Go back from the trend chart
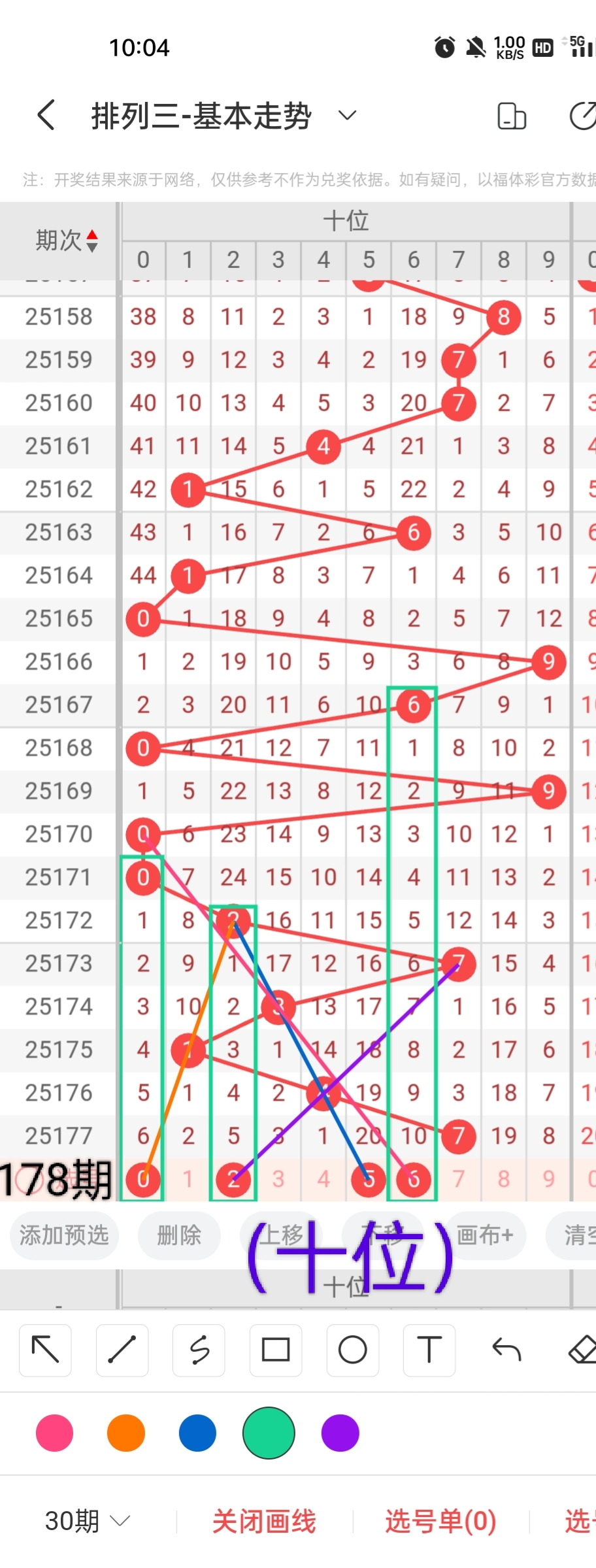Viewport: 596px width, 1568px height. (46, 116)
